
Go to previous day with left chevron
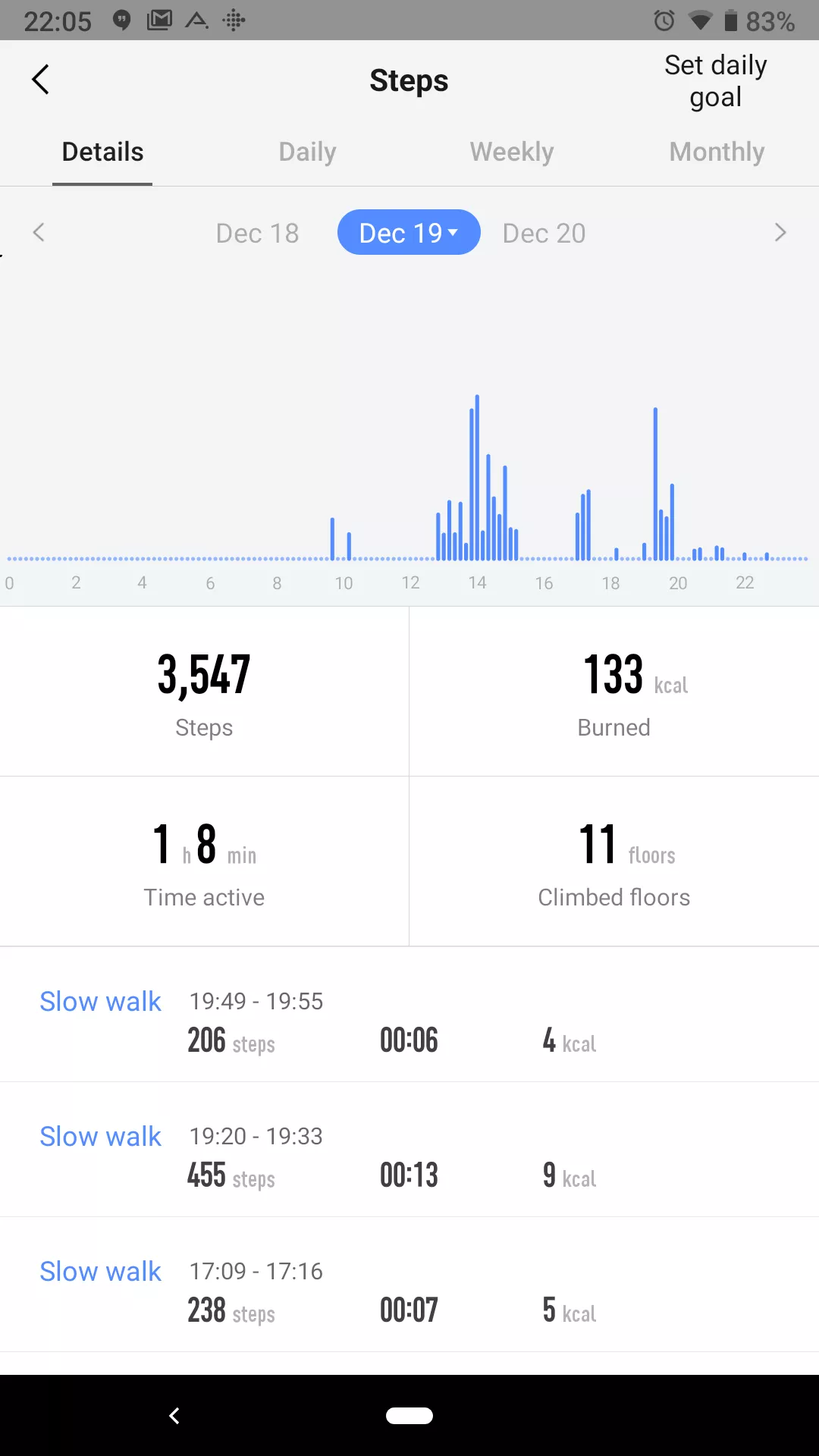click(39, 233)
